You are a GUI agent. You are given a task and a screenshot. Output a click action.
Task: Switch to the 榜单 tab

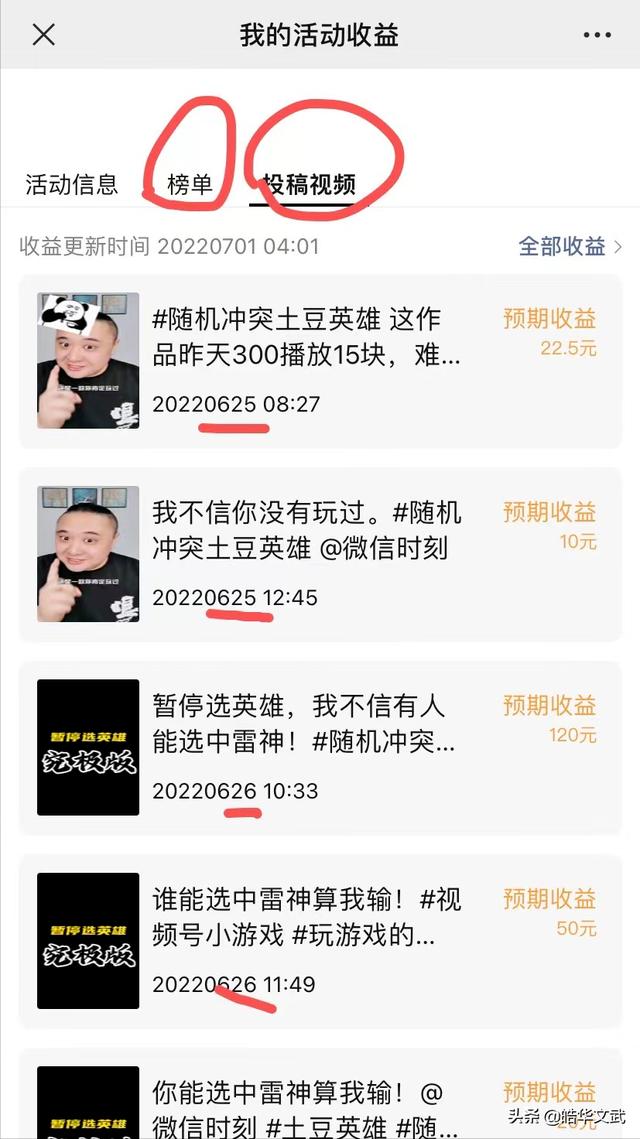pyautogui.click(x=190, y=184)
